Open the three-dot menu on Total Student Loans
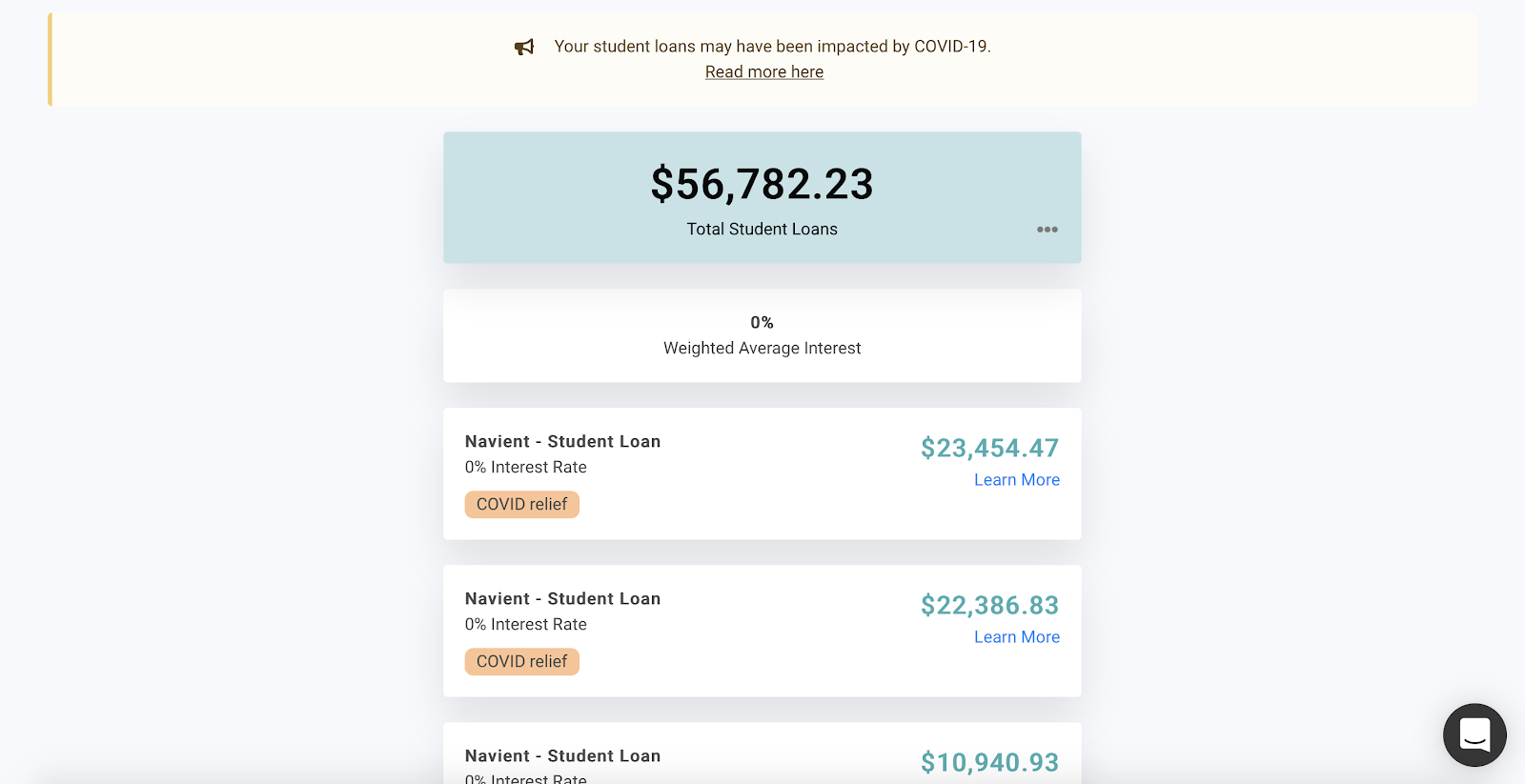This screenshot has height=784, width=1525. [1047, 230]
